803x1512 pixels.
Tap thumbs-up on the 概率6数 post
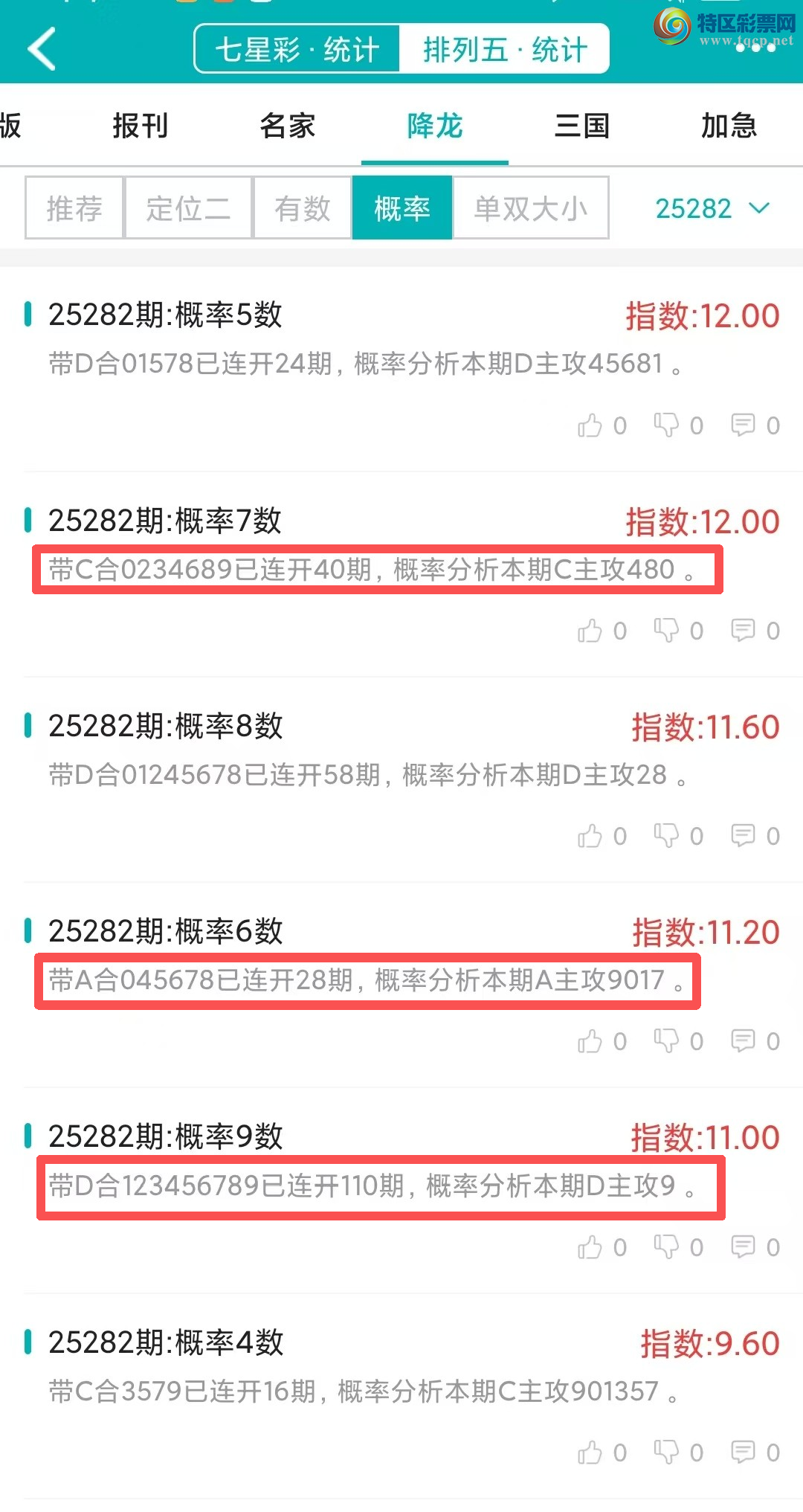click(x=591, y=1040)
